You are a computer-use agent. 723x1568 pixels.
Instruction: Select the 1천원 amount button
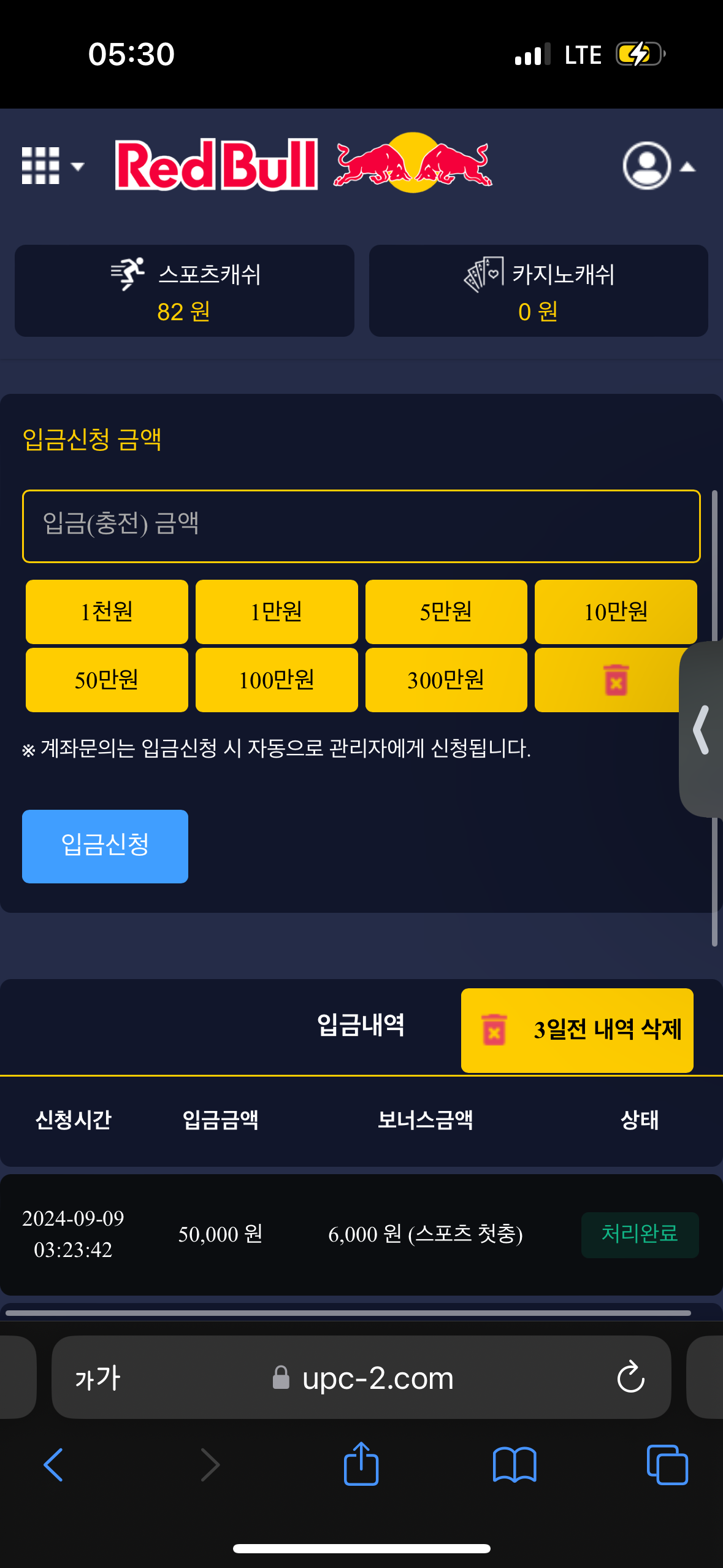[x=107, y=612]
